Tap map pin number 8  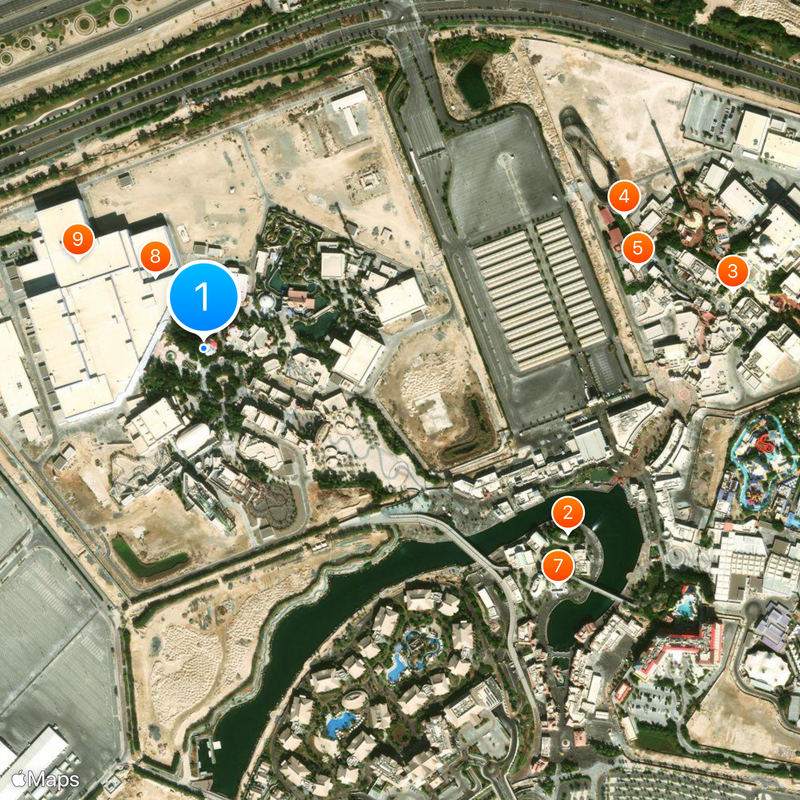point(154,257)
